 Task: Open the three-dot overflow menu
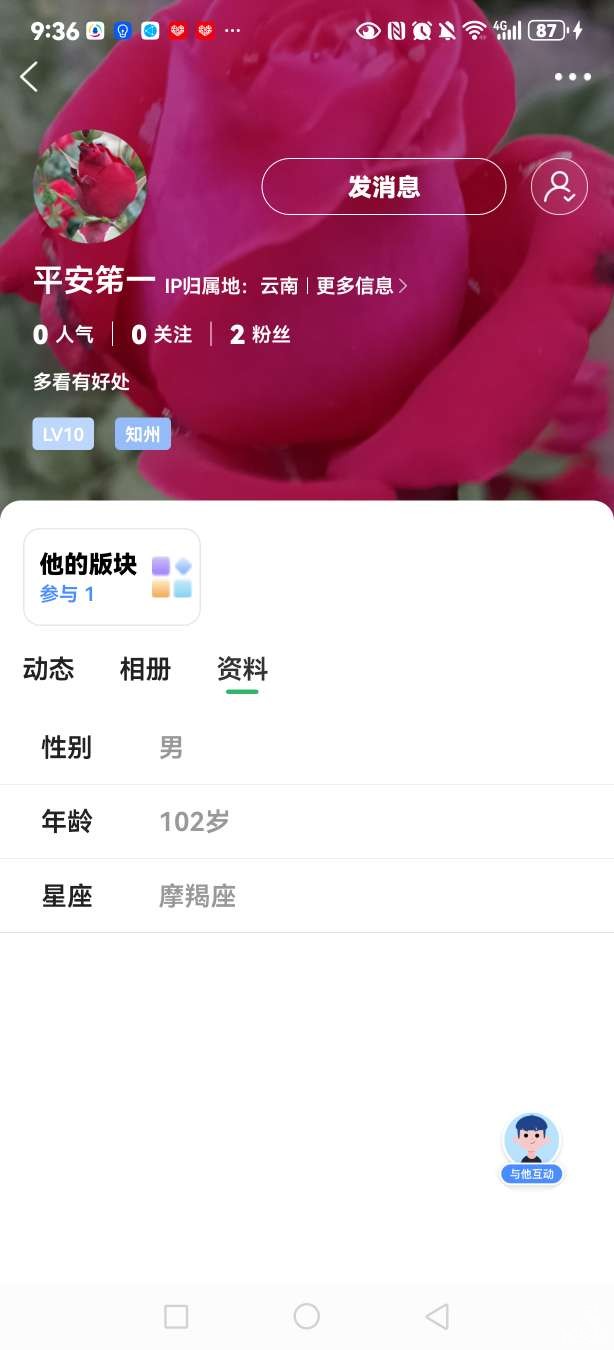click(x=572, y=77)
